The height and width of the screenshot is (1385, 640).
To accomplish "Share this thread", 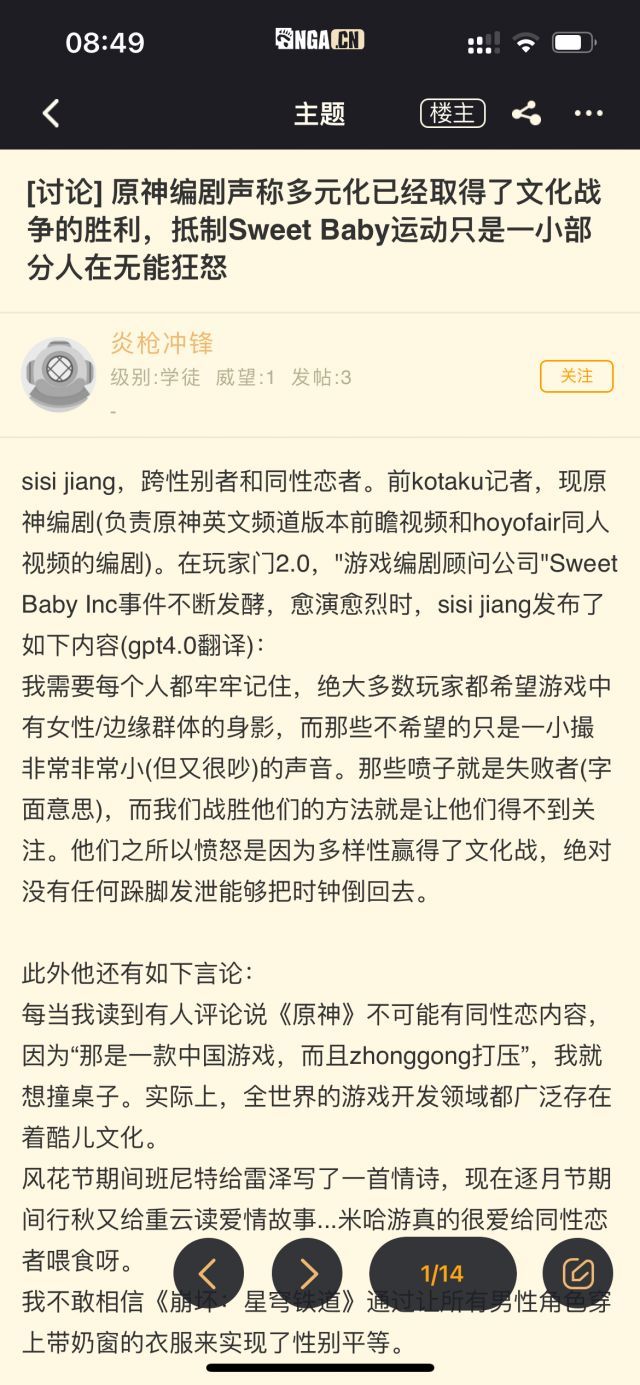I will pyautogui.click(x=526, y=113).
